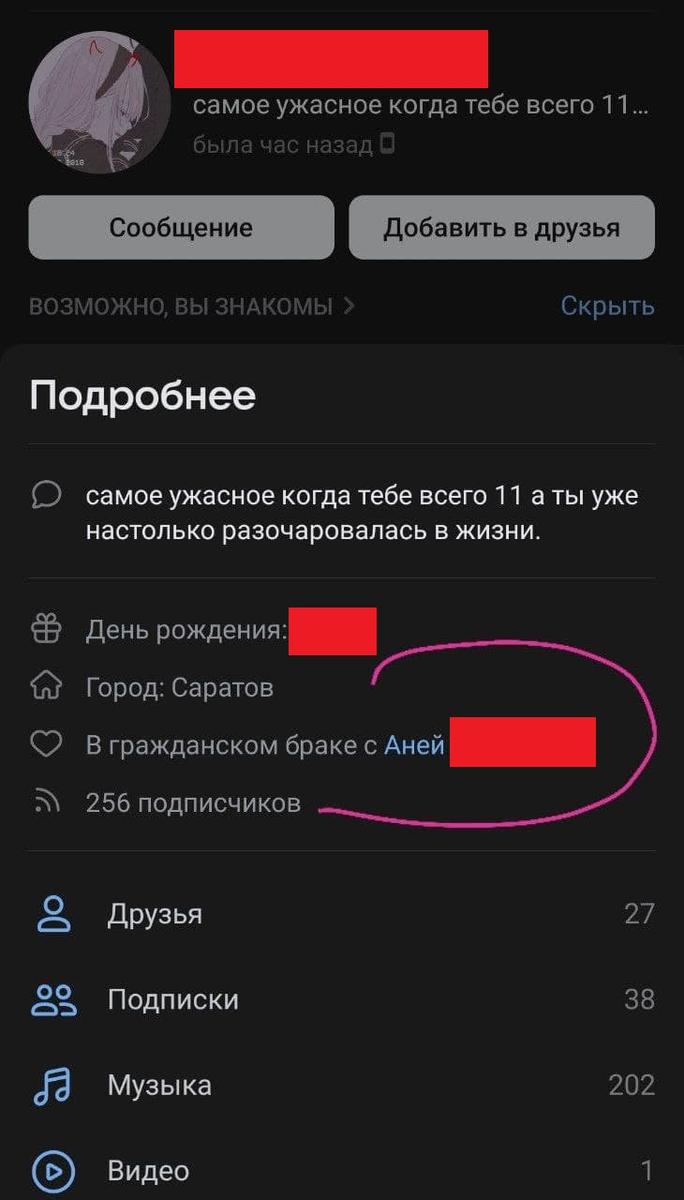Open the Подписки list
This screenshot has width=684, height=1200.
click(x=172, y=999)
